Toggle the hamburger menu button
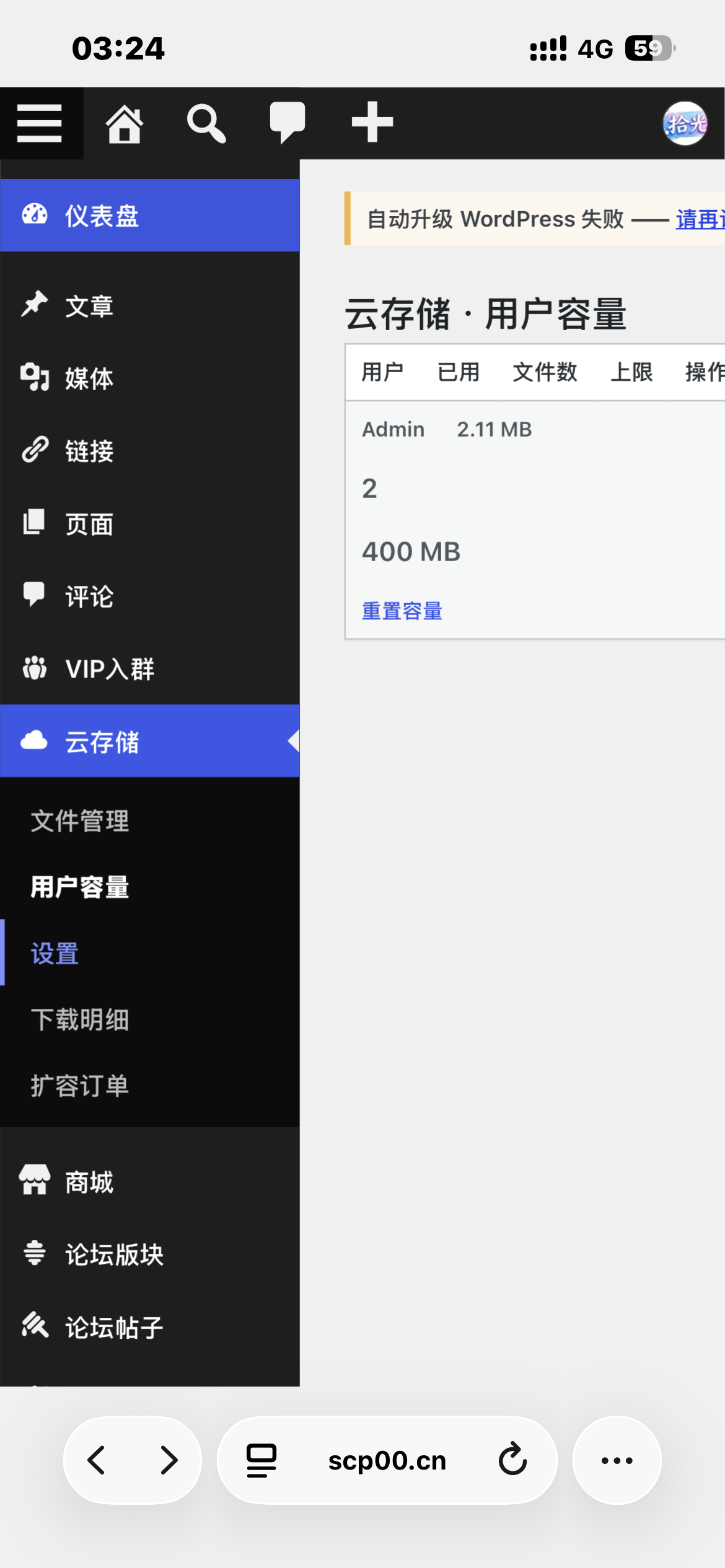The width and height of the screenshot is (725, 1568). pyautogui.click(x=40, y=123)
